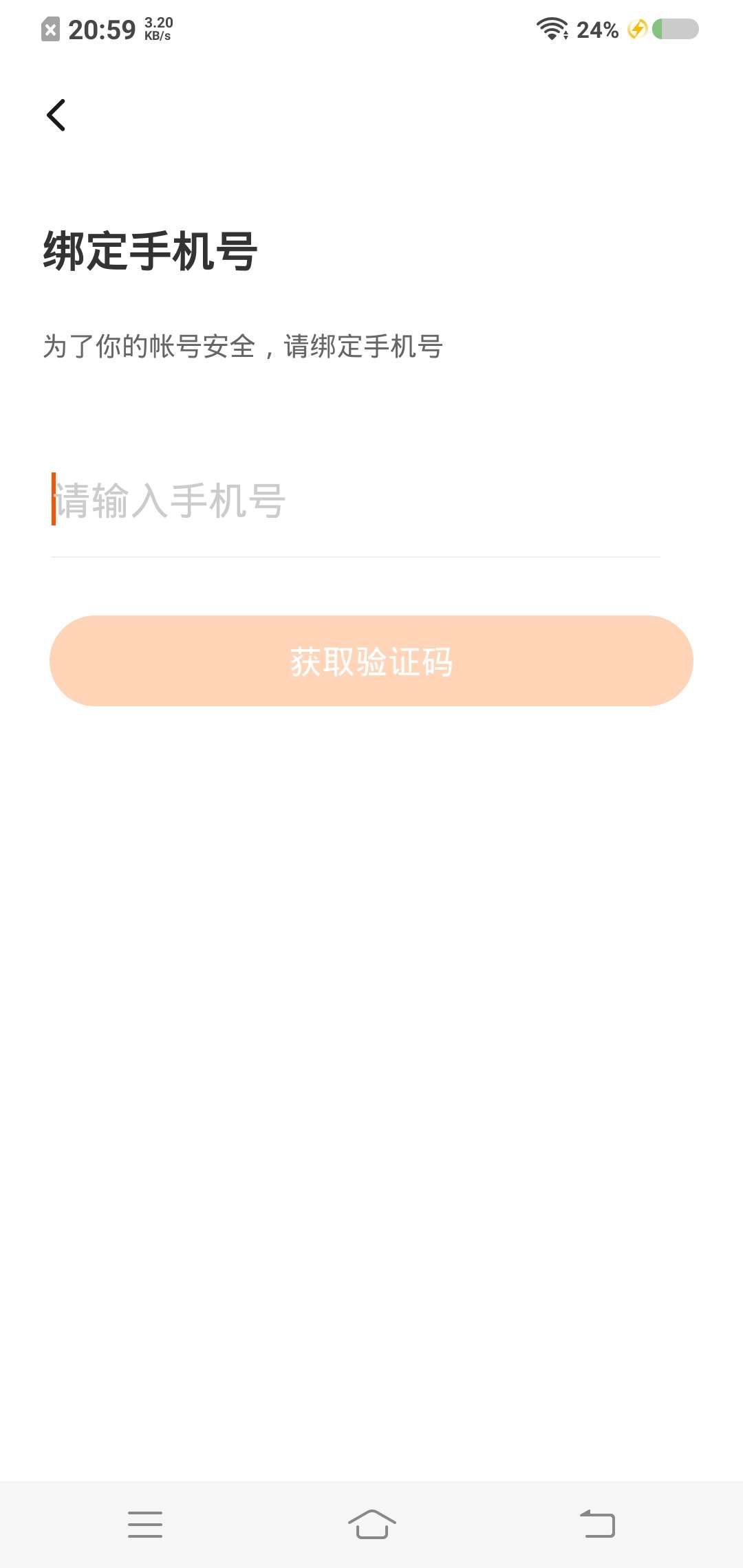
Task: Return to the home screen
Action: pyautogui.click(x=371, y=1524)
